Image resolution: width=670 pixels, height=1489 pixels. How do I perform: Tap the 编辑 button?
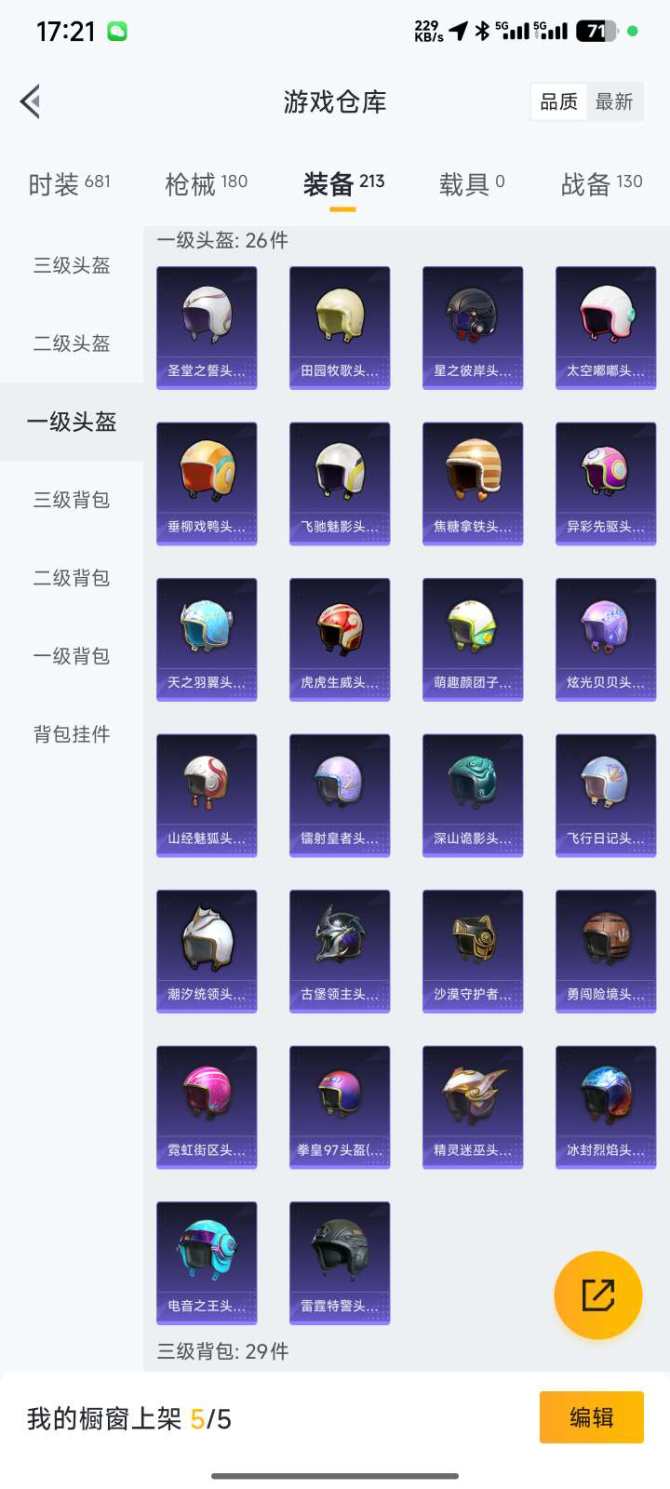(x=591, y=1417)
